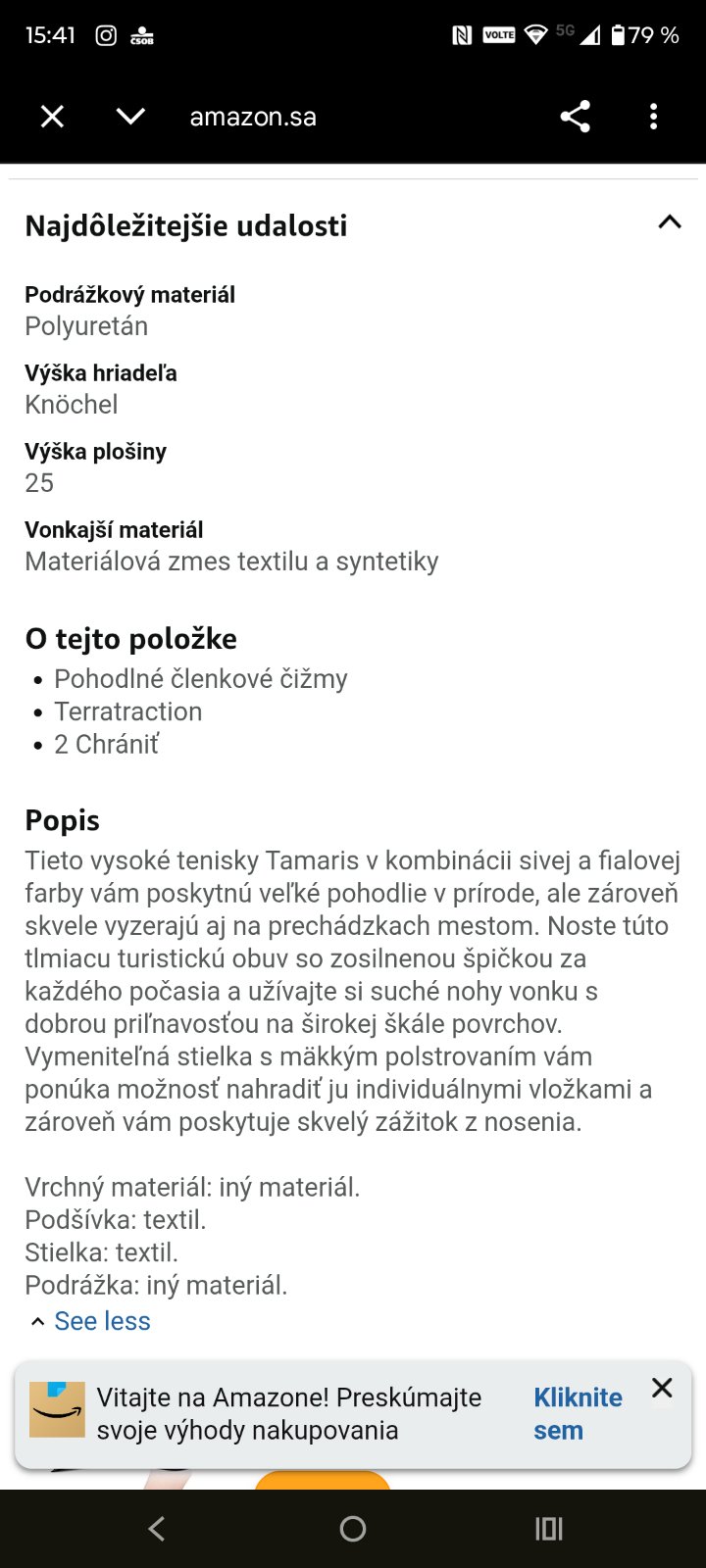Open recent apps overview

548,1528
